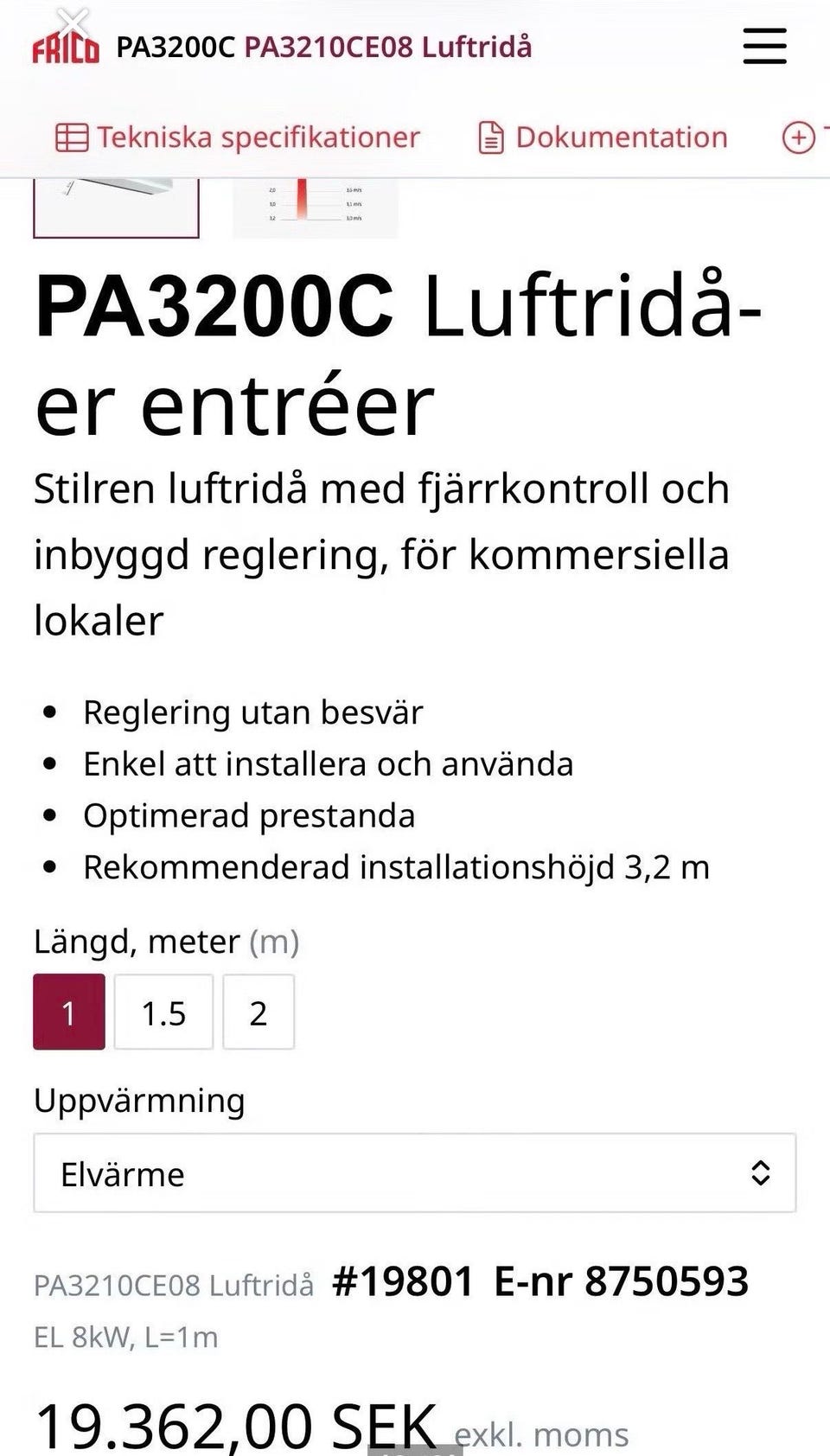Pick the 2 meter length
Image resolution: width=830 pixels, height=1456 pixels.
coord(259,1012)
